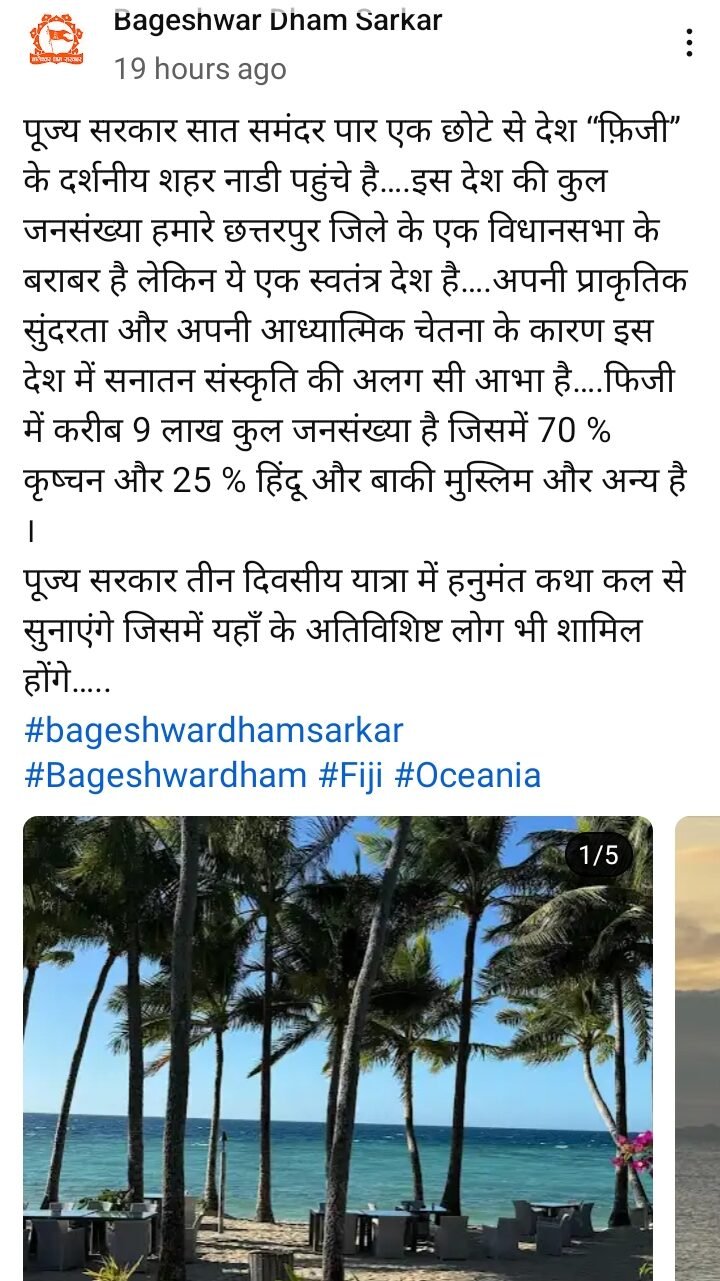720x1281 pixels.
Task: Open the #bageshwardhamsarkar hashtag
Action: (x=213, y=729)
